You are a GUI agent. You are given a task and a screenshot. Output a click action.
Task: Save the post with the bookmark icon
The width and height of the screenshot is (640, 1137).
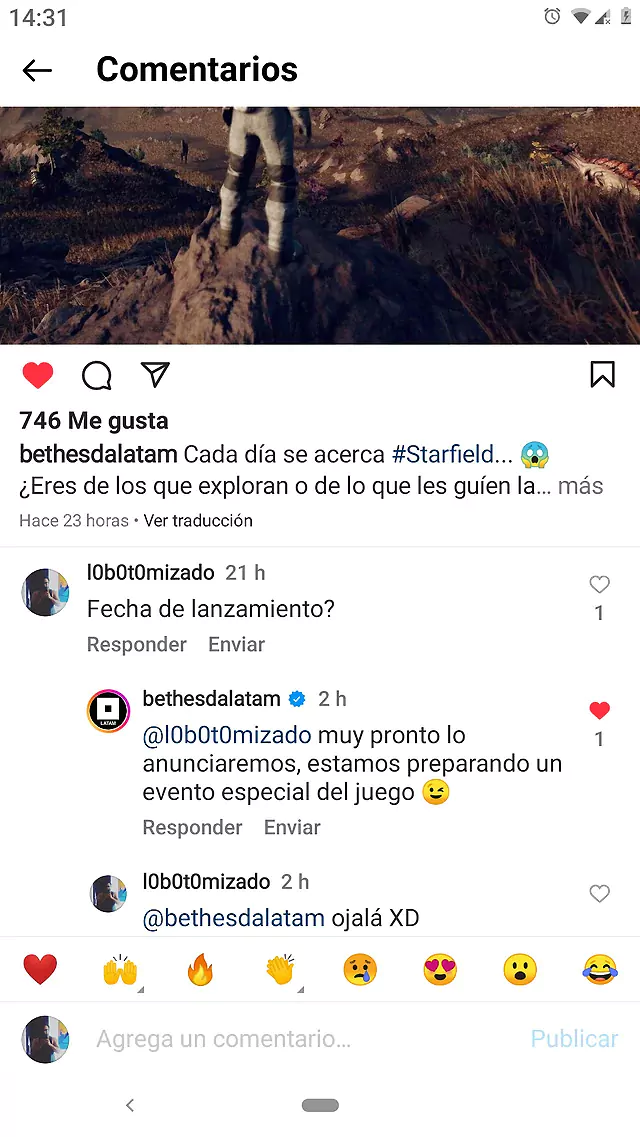601,374
